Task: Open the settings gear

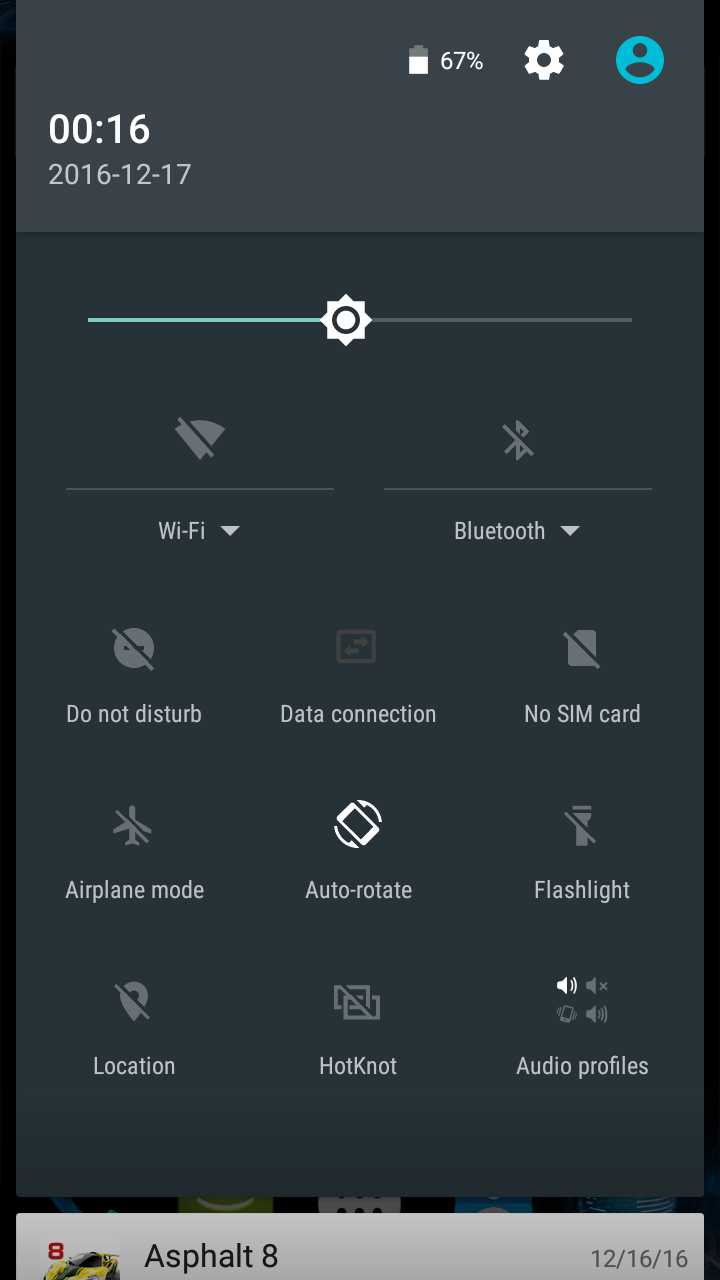Action: click(544, 61)
